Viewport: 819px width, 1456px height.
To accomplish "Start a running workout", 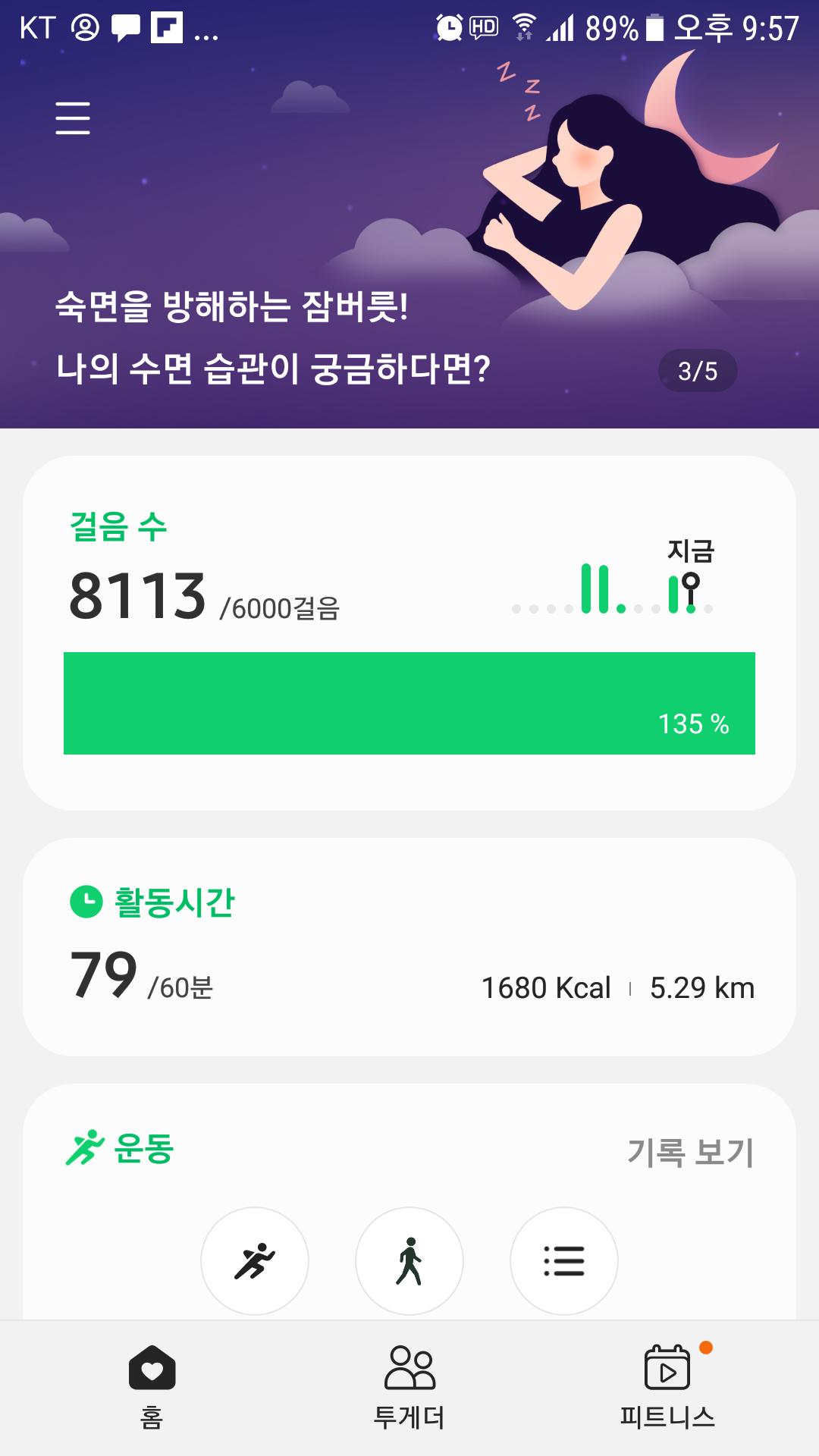I will point(255,1260).
